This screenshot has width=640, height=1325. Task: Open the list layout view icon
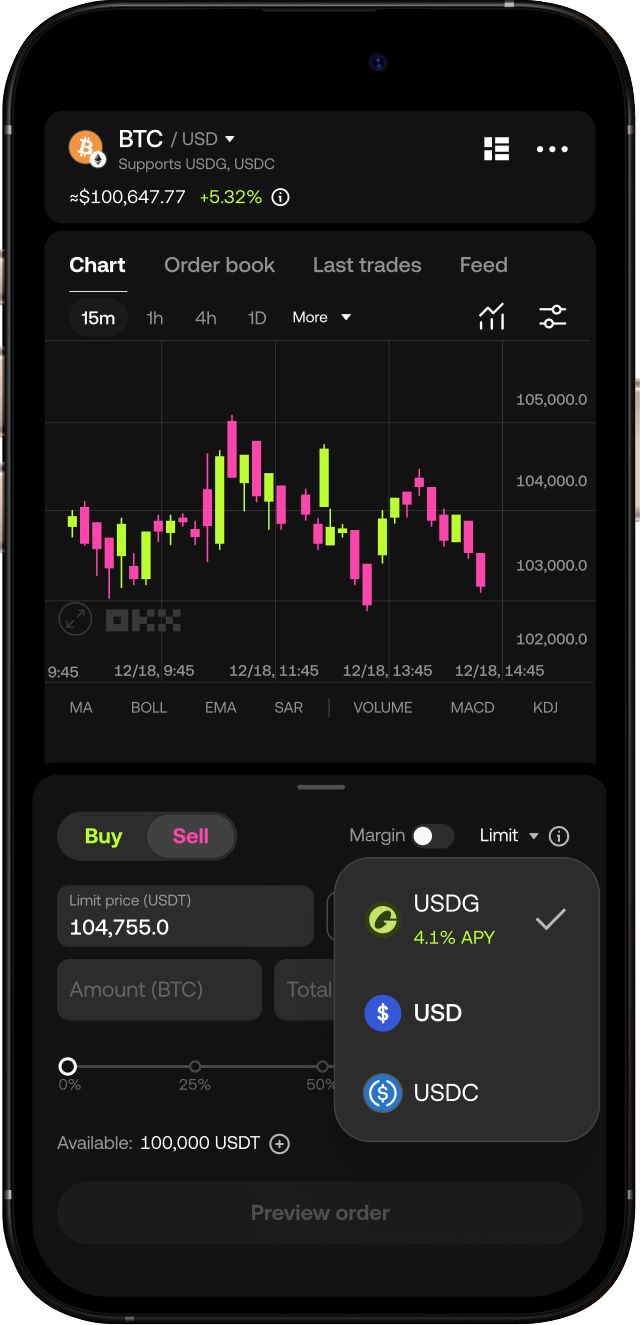496,149
